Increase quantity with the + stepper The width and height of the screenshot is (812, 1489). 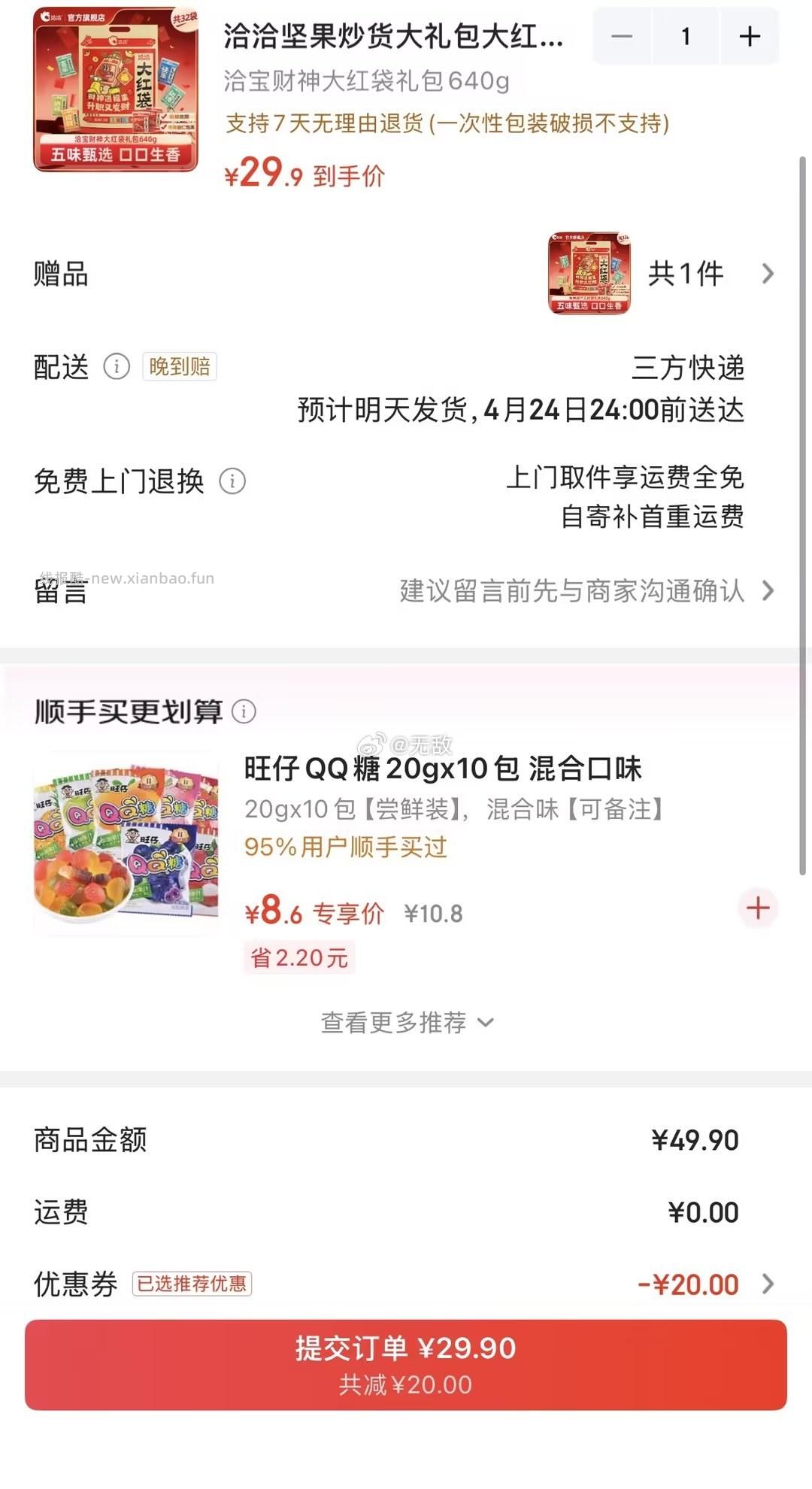tap(749, 36)
